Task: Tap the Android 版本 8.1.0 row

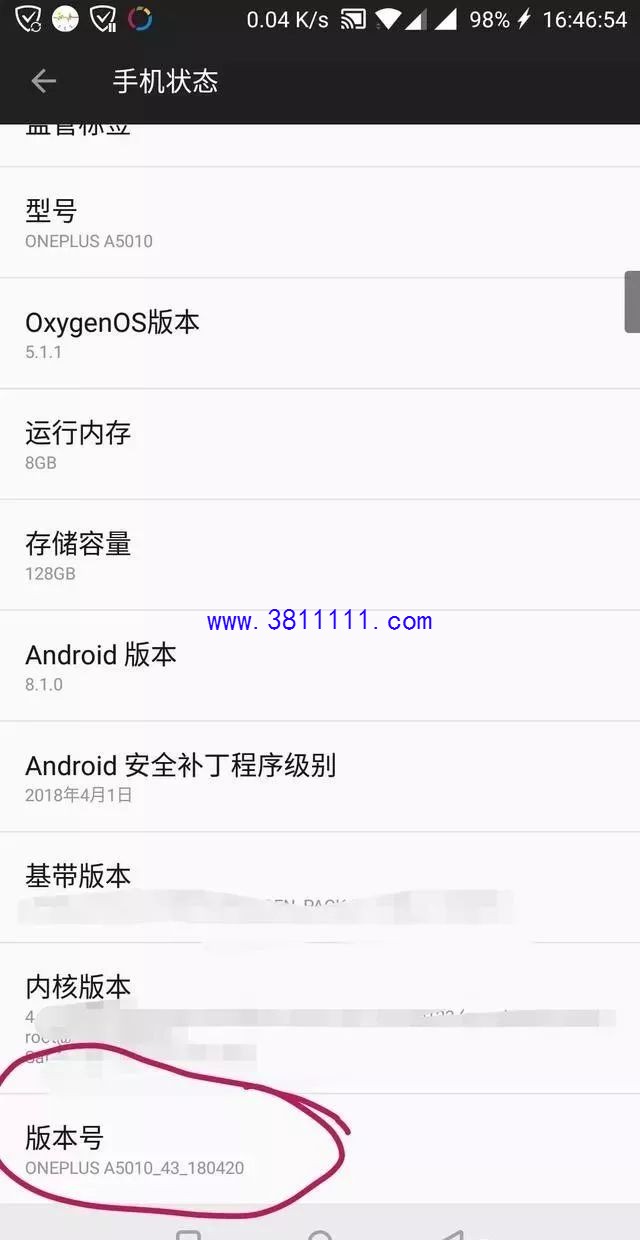Action: (320, 667)
